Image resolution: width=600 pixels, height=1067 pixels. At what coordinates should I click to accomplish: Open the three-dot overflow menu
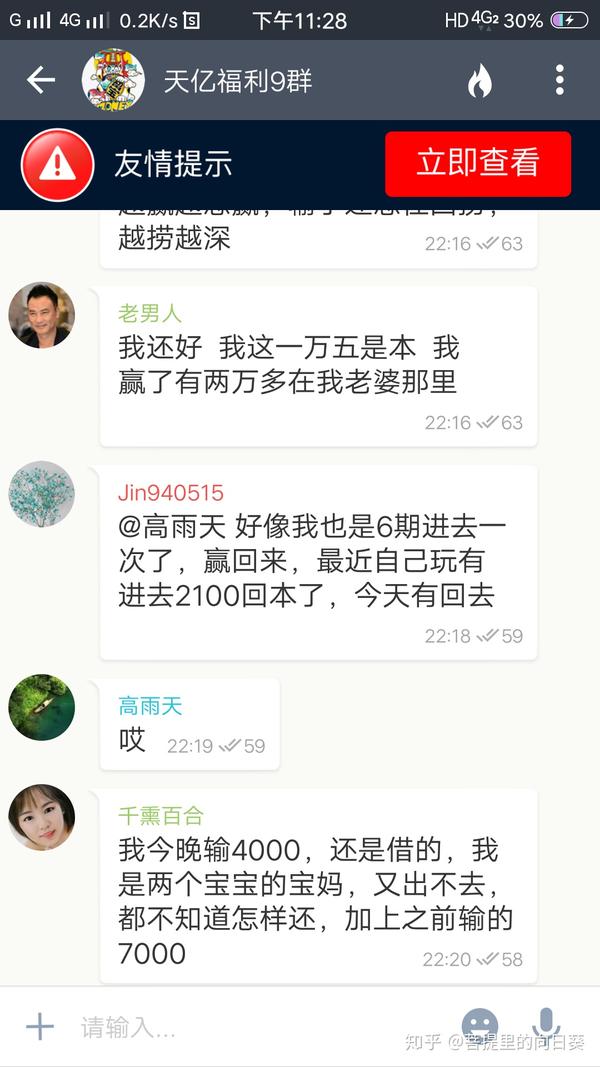(559, 80)
